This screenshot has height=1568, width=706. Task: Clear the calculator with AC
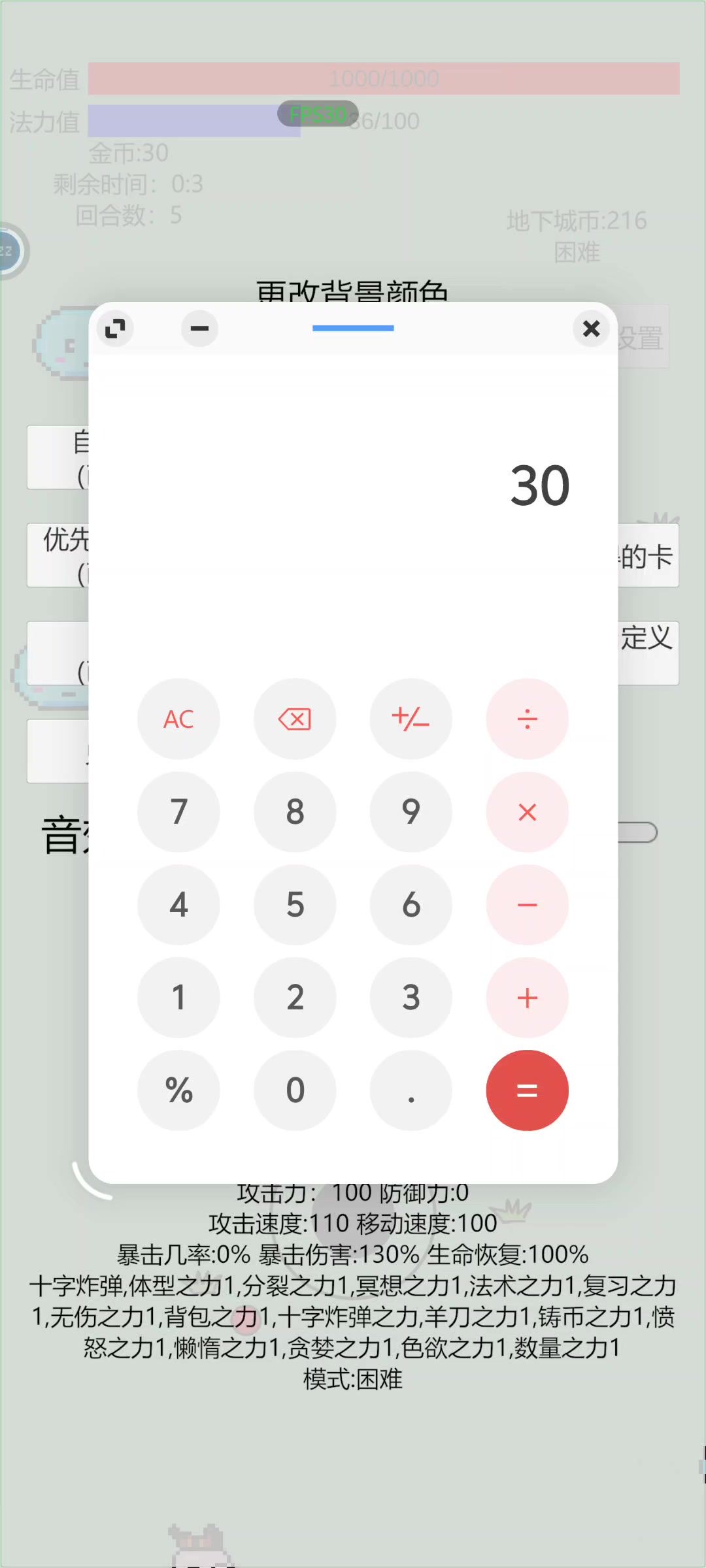178,719
